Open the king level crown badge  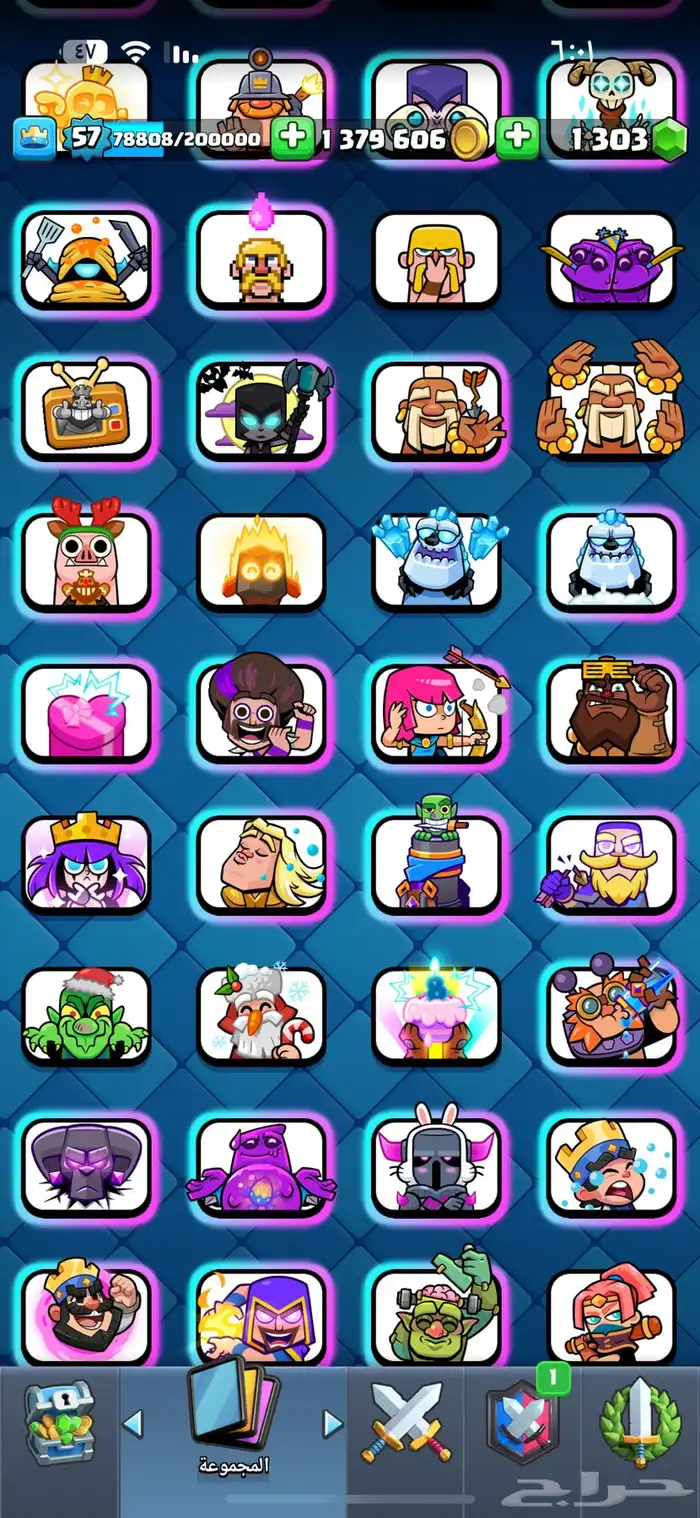click(32, 138)
